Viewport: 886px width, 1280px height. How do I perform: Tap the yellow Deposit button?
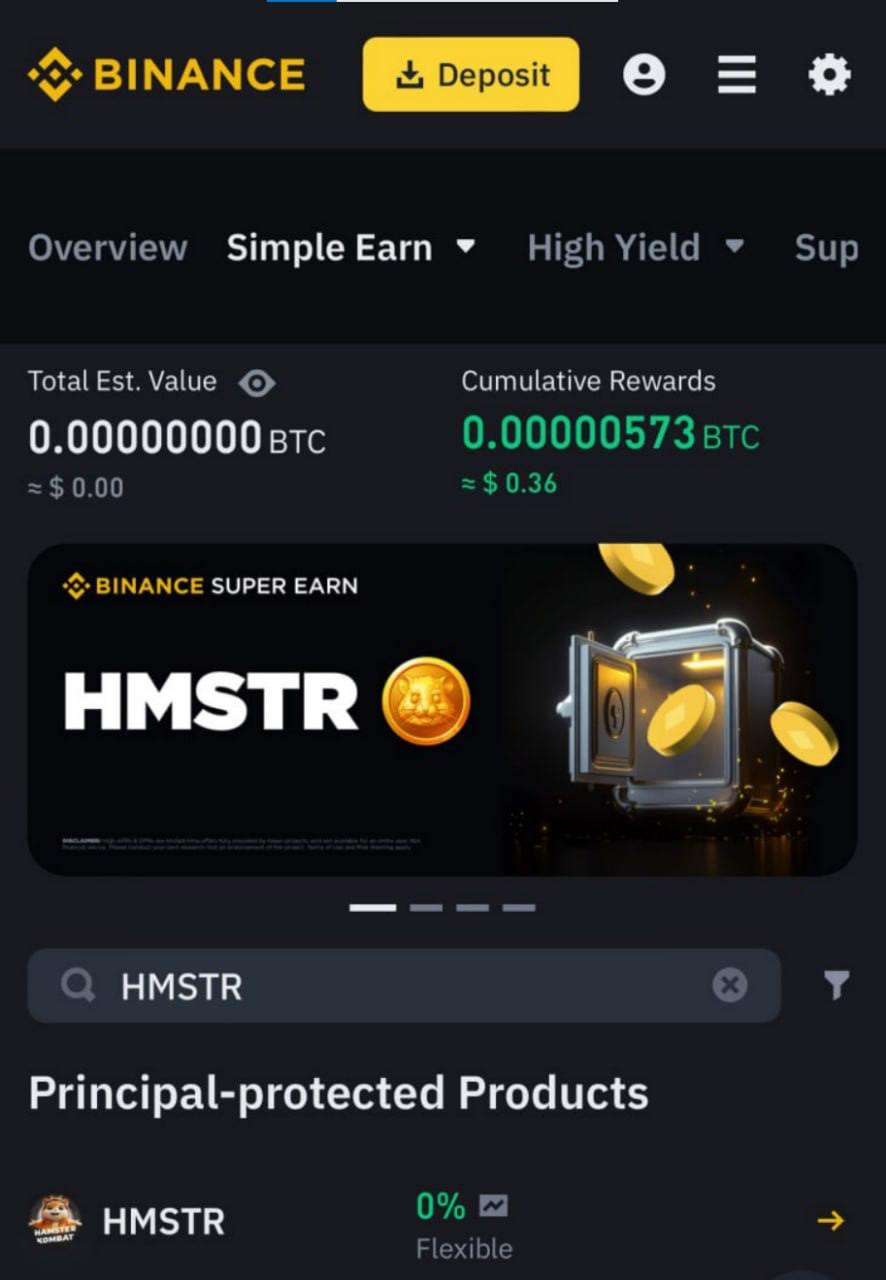(x=470, y=75)
